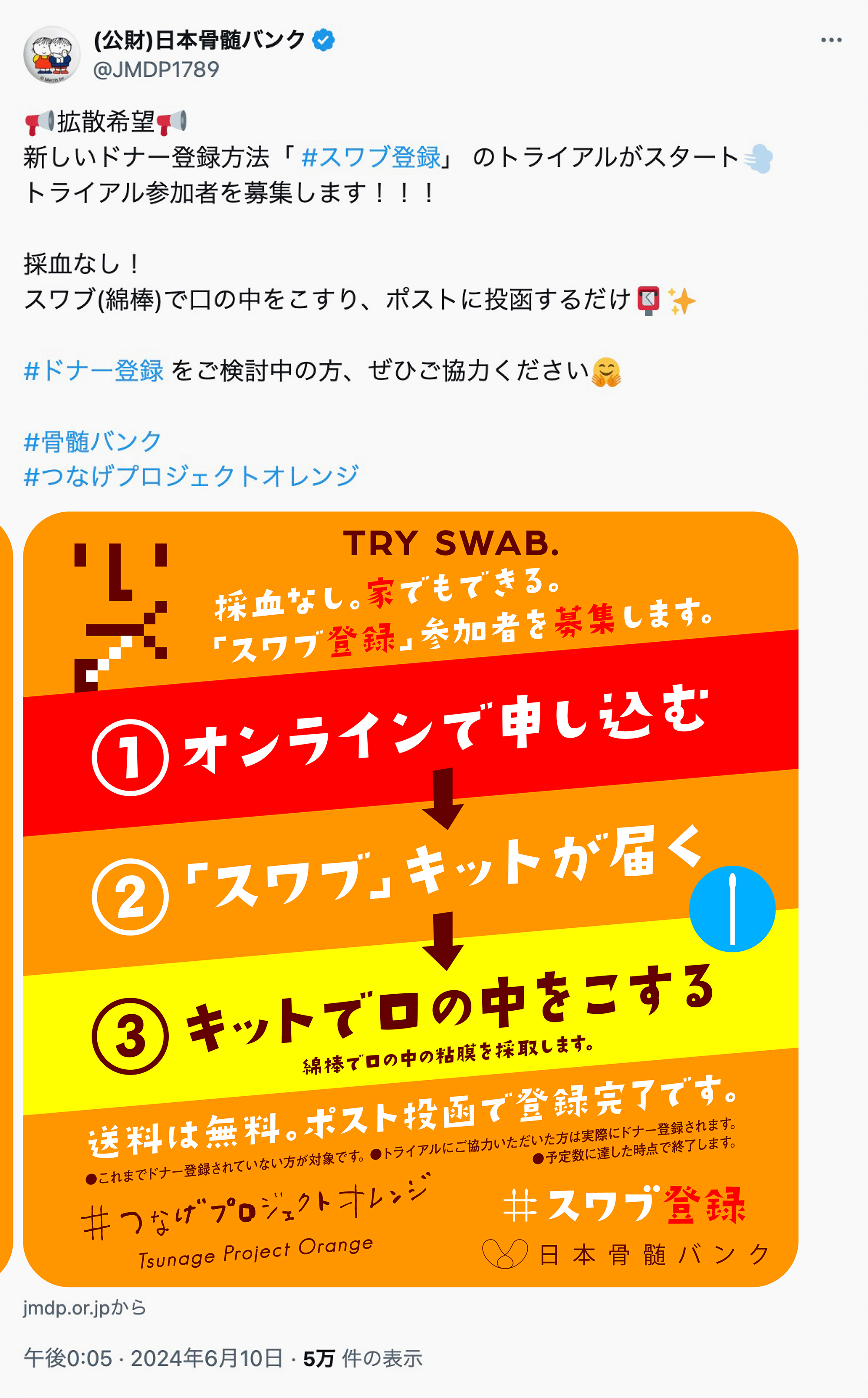
Task: Open the JMDP1789 profile avatar
Action: 52,55
